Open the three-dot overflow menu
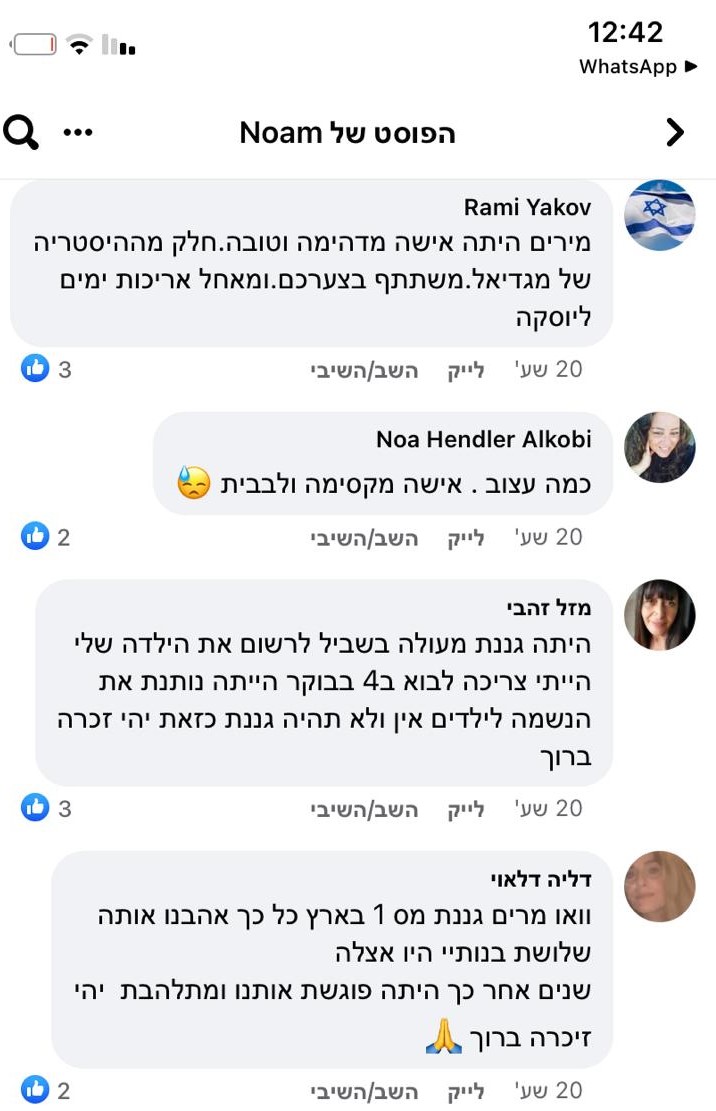The height and width of the screenshot is (1111, 716). (78, 132)
